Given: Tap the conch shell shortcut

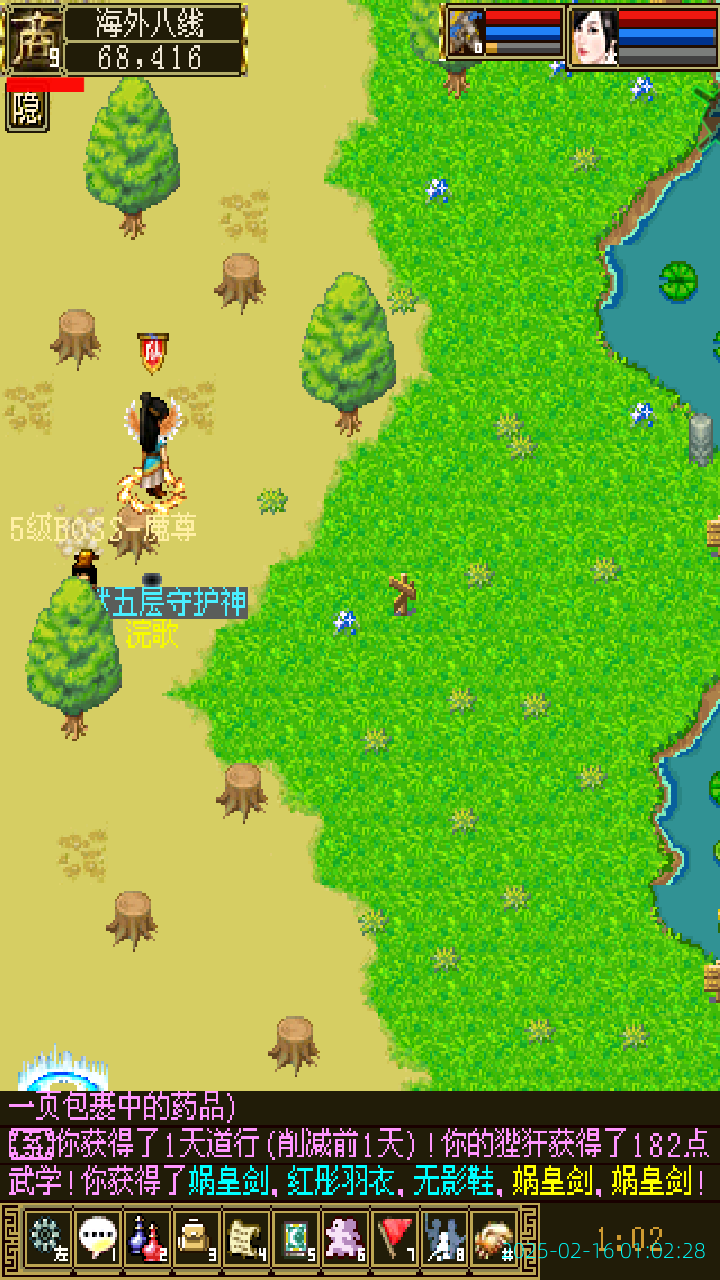Looking at the screenshot, I should click(494, 1238).
